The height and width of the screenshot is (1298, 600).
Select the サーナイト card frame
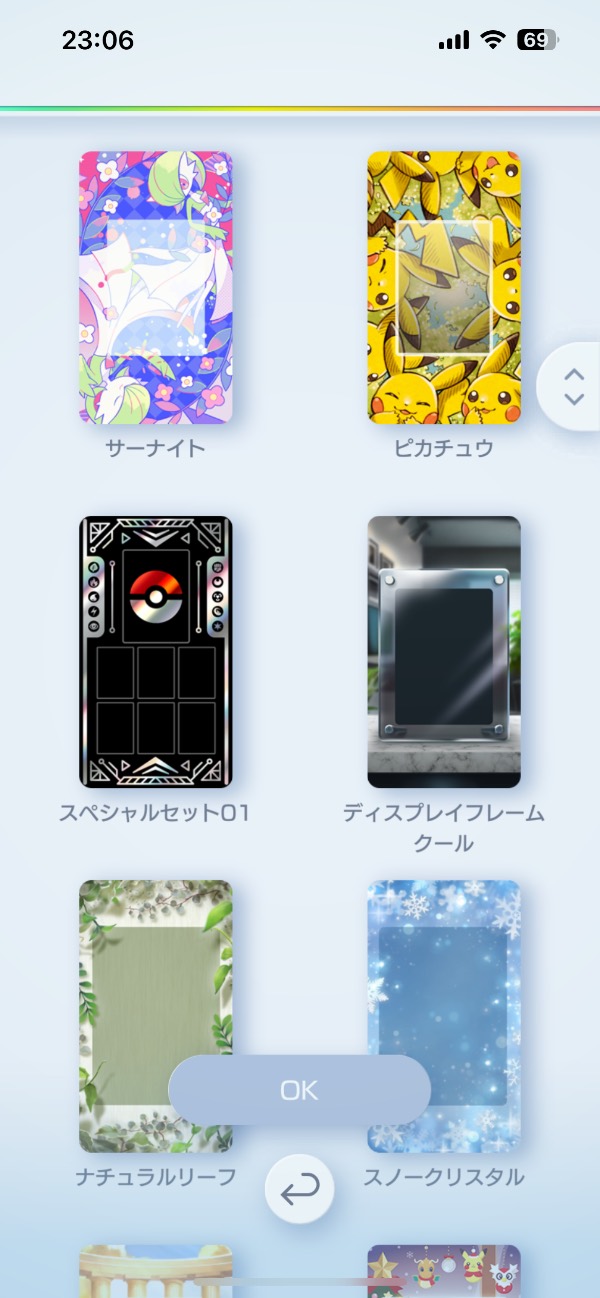(x=156, y=288)
